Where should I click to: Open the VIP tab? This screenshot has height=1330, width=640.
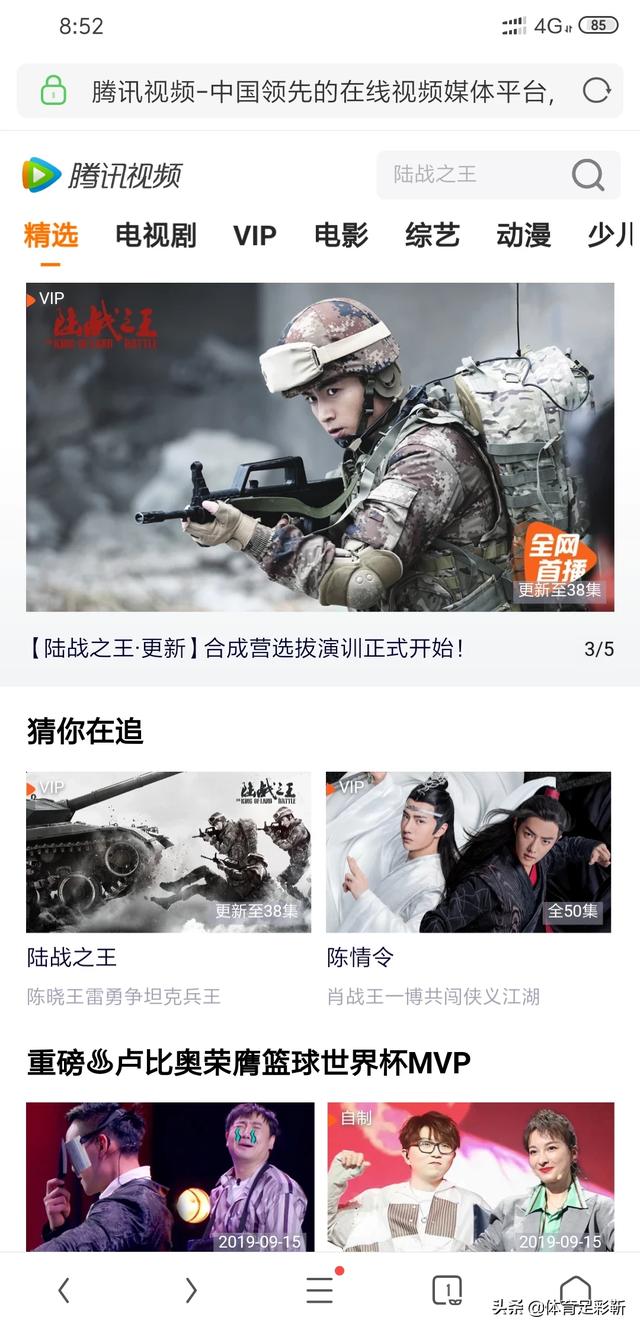point(254,235)
